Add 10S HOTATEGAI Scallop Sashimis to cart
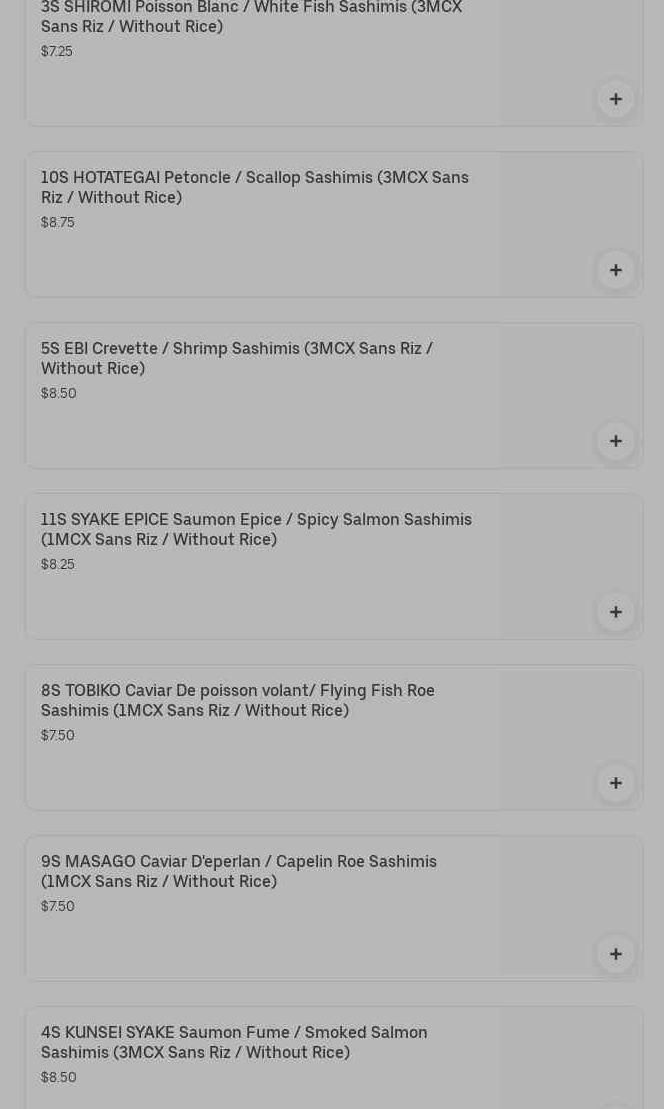 tap(615, 270)
